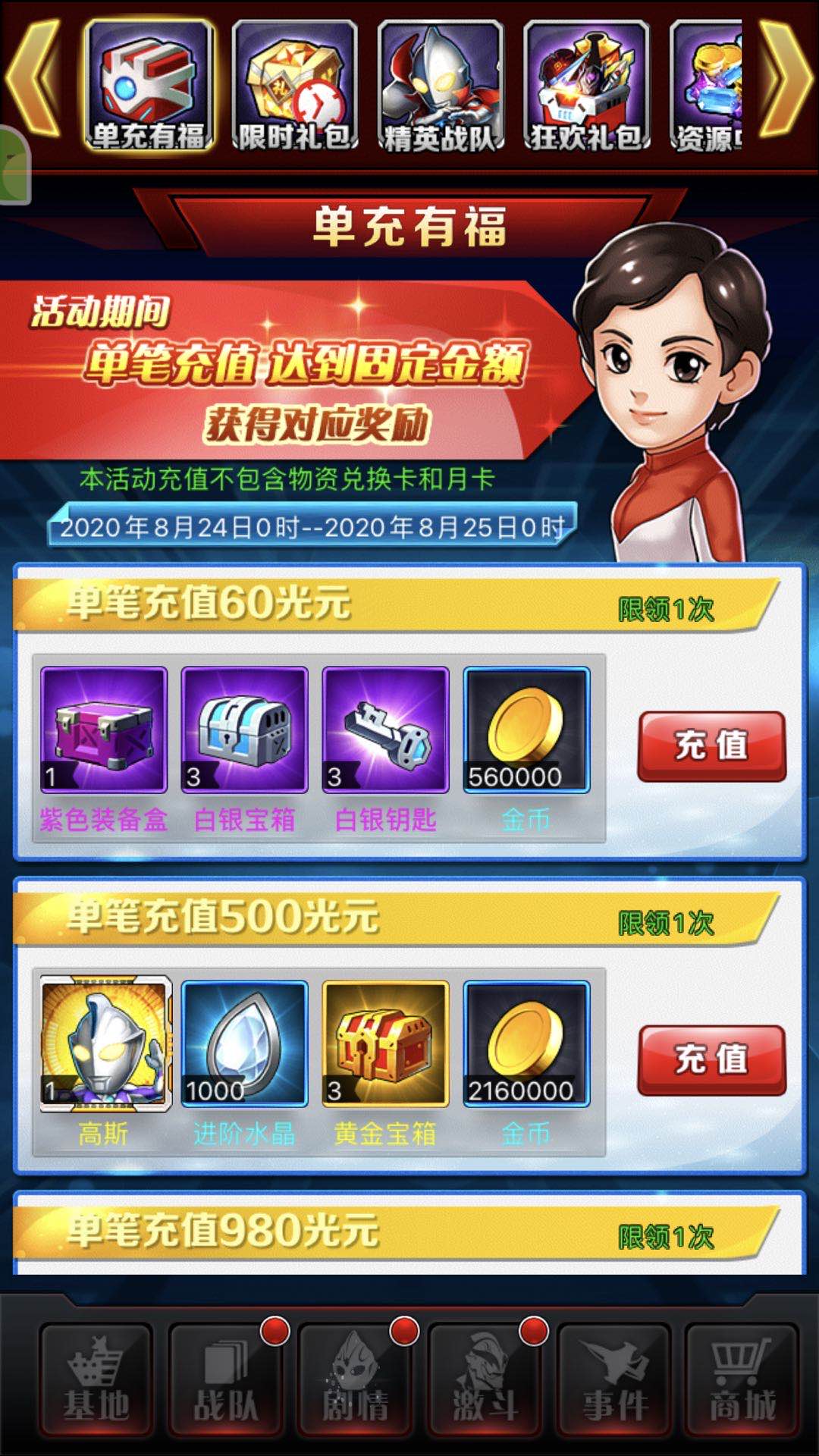Switch to the 狂欢礼包 activity

pyautogui.click(x=585, y=85)
